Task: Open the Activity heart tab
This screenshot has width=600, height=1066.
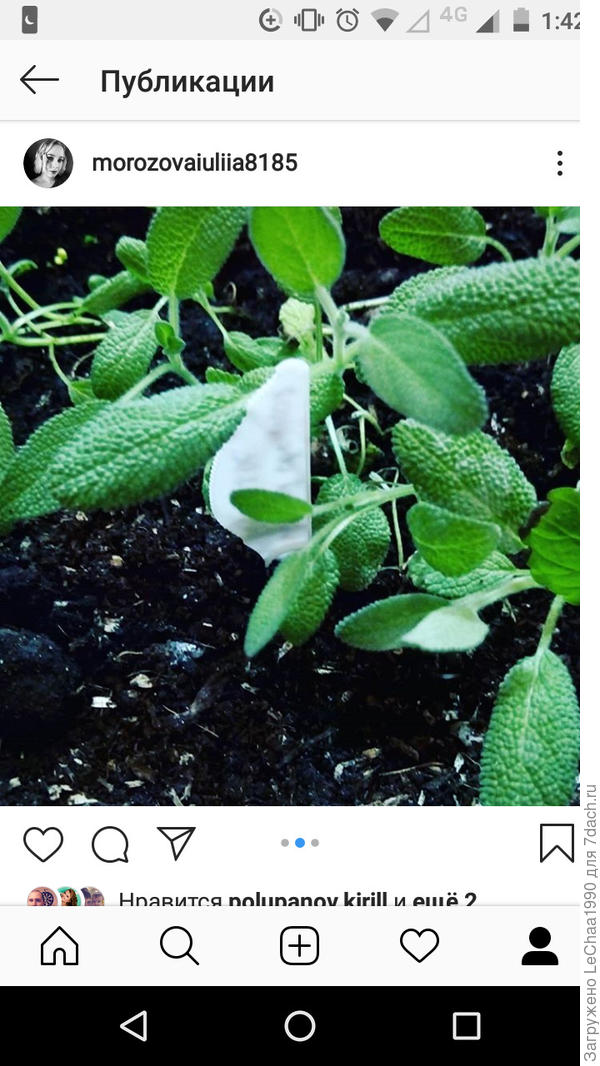Action: [419, 945]
